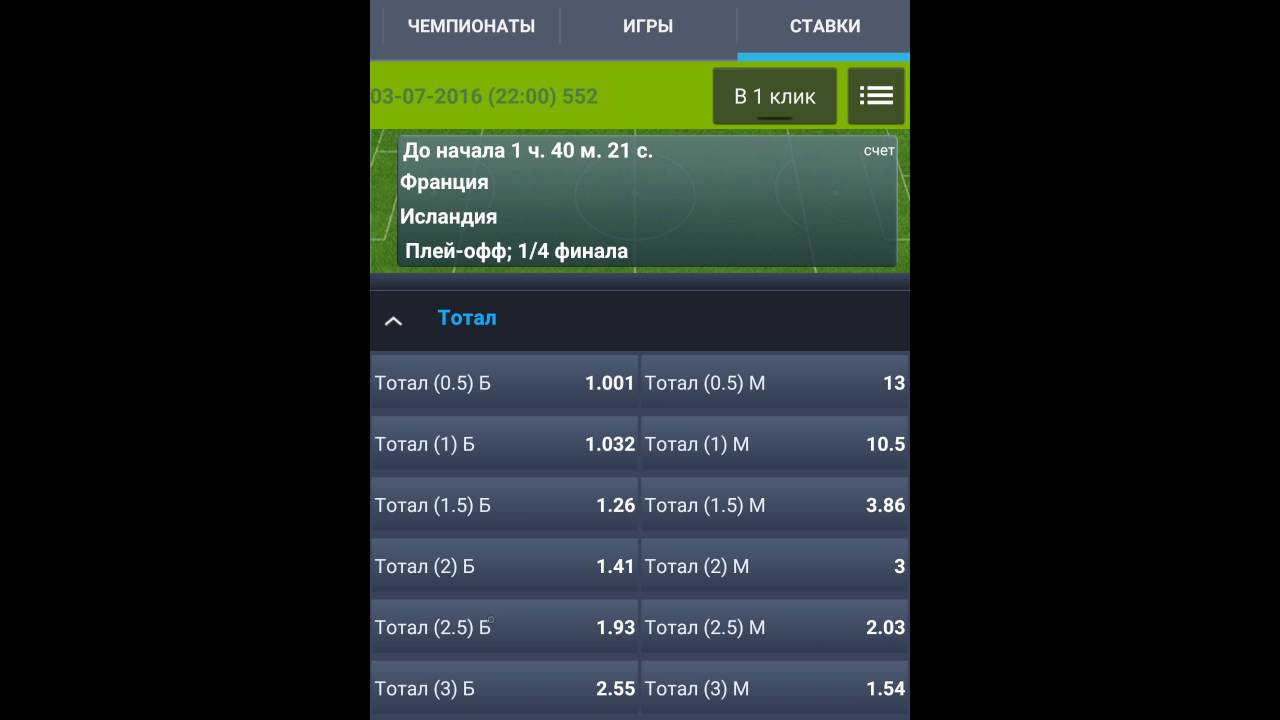Collapse the Тотал section
The height and width of the screenshot is (720, 1280).
(394, 320)
